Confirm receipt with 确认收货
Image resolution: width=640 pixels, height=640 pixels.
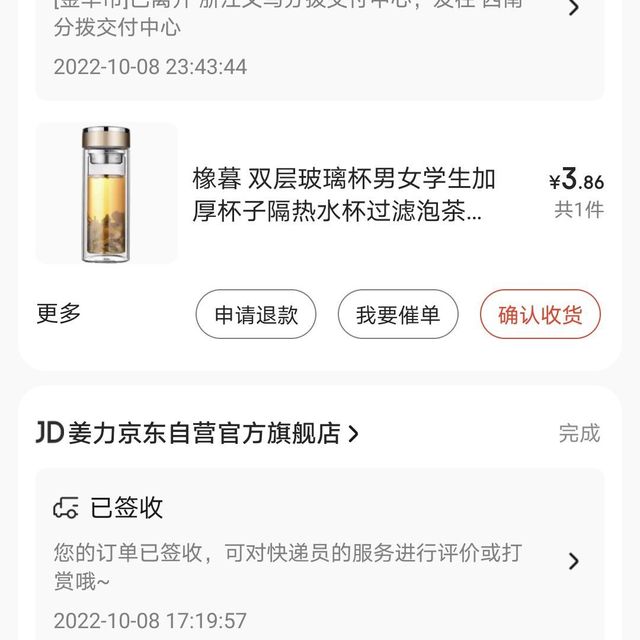point(540,314)
